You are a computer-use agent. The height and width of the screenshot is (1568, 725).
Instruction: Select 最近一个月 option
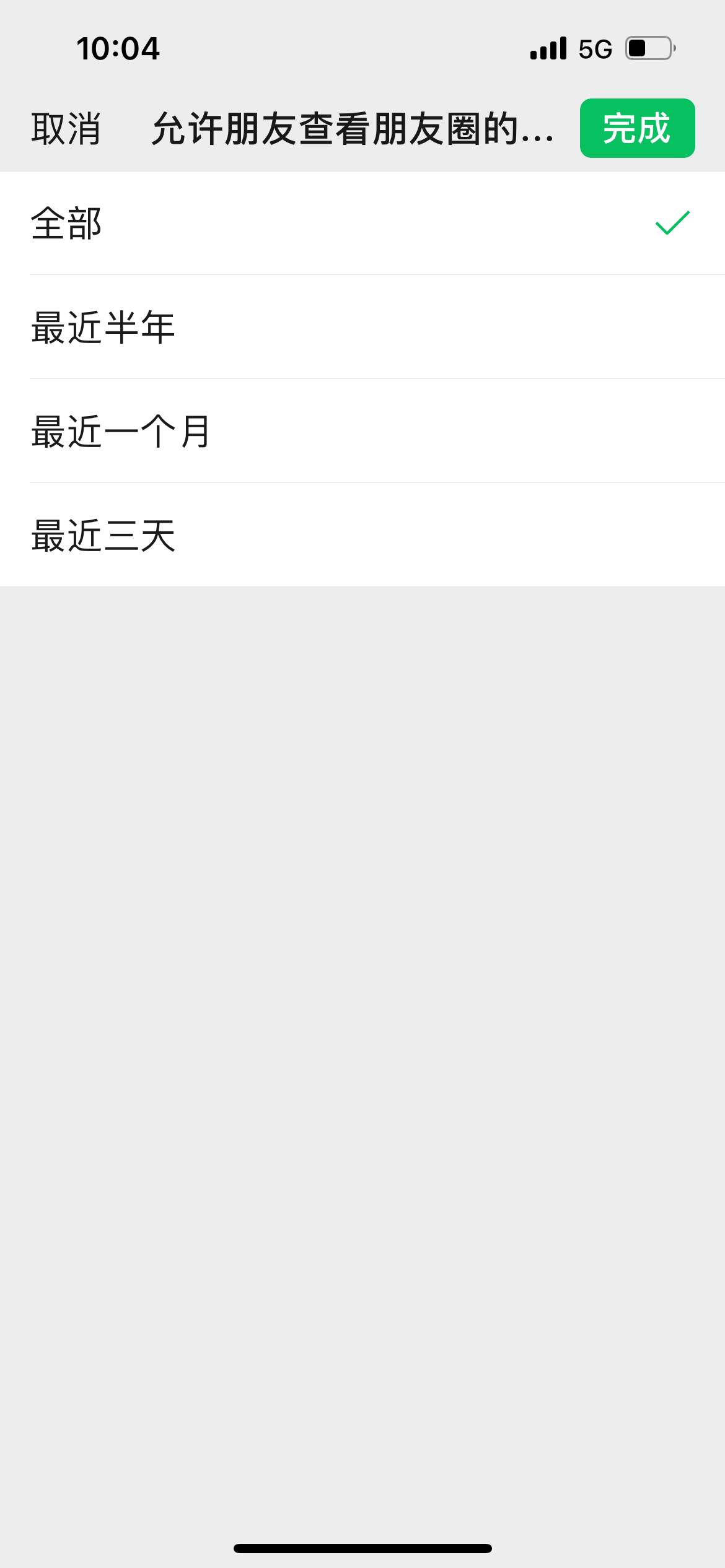click(x=362, y=431)
